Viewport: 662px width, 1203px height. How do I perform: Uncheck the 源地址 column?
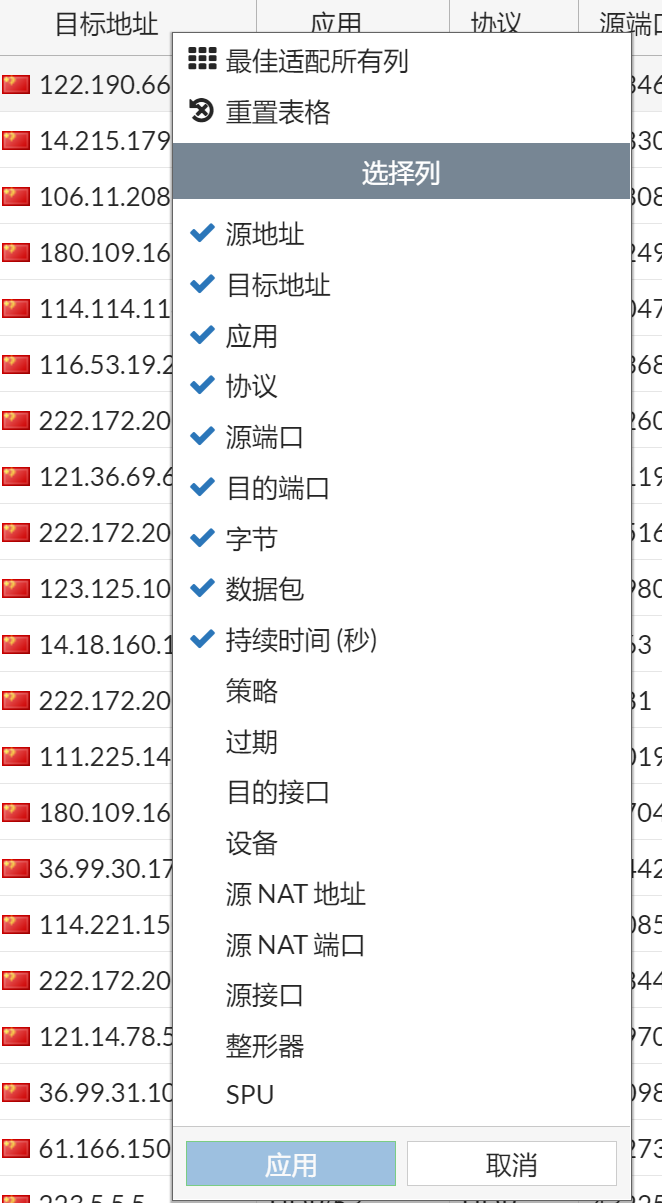tap(264, 235)
